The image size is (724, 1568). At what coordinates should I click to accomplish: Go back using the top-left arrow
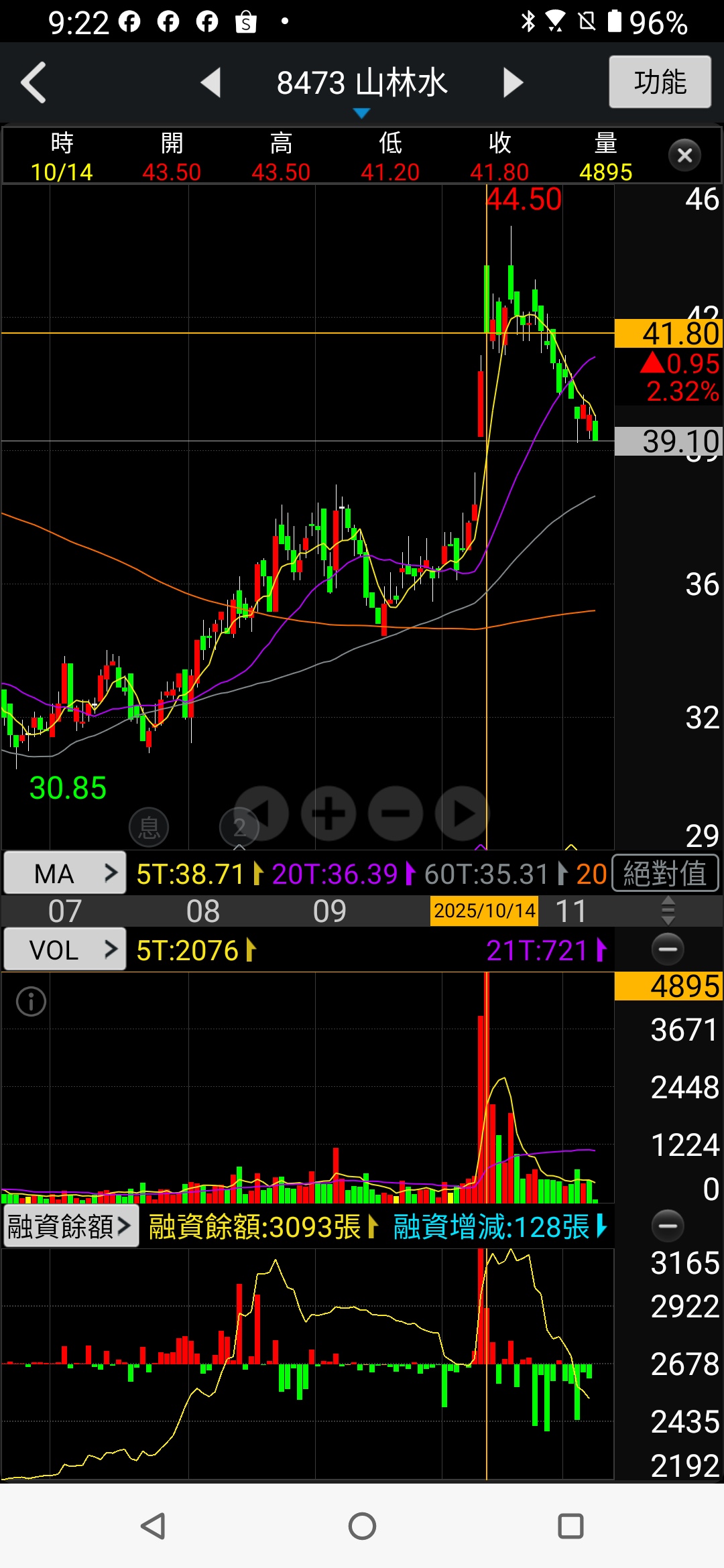[34, 83]
